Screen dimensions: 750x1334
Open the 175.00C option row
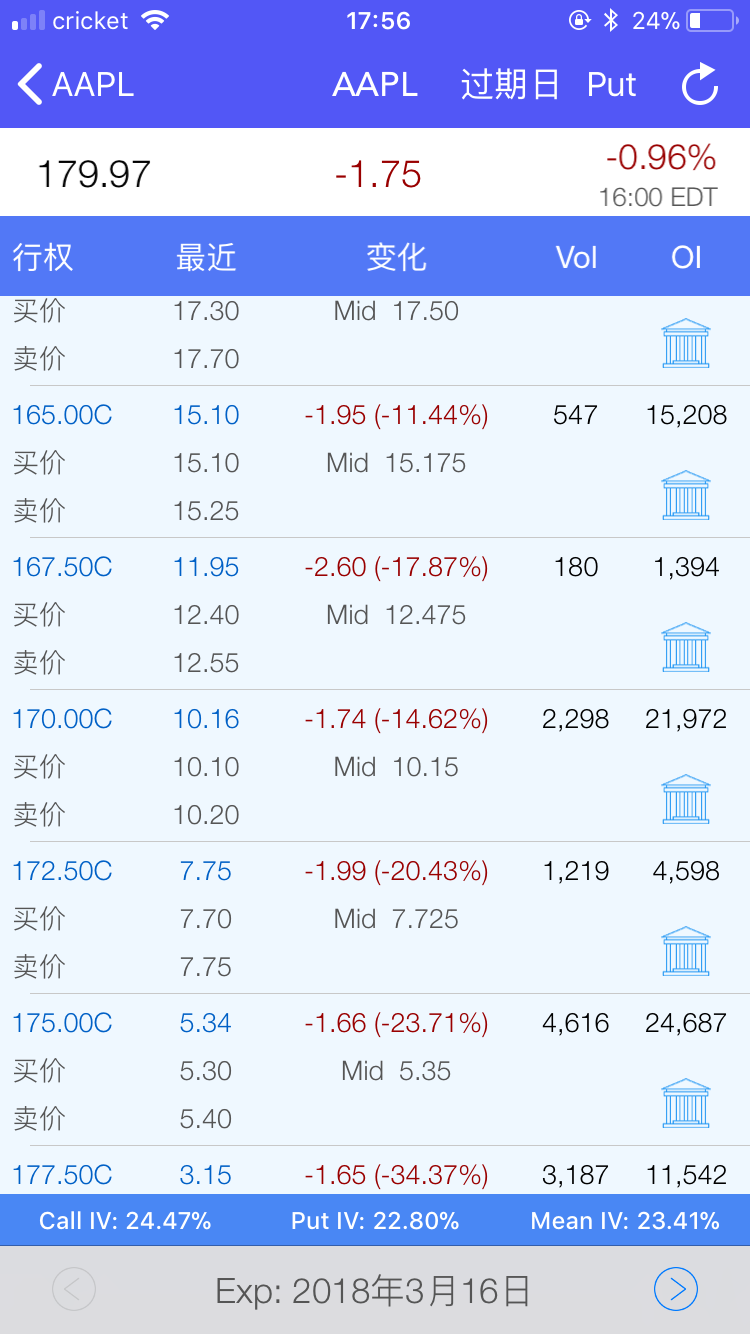click(x=62, y=1023)
